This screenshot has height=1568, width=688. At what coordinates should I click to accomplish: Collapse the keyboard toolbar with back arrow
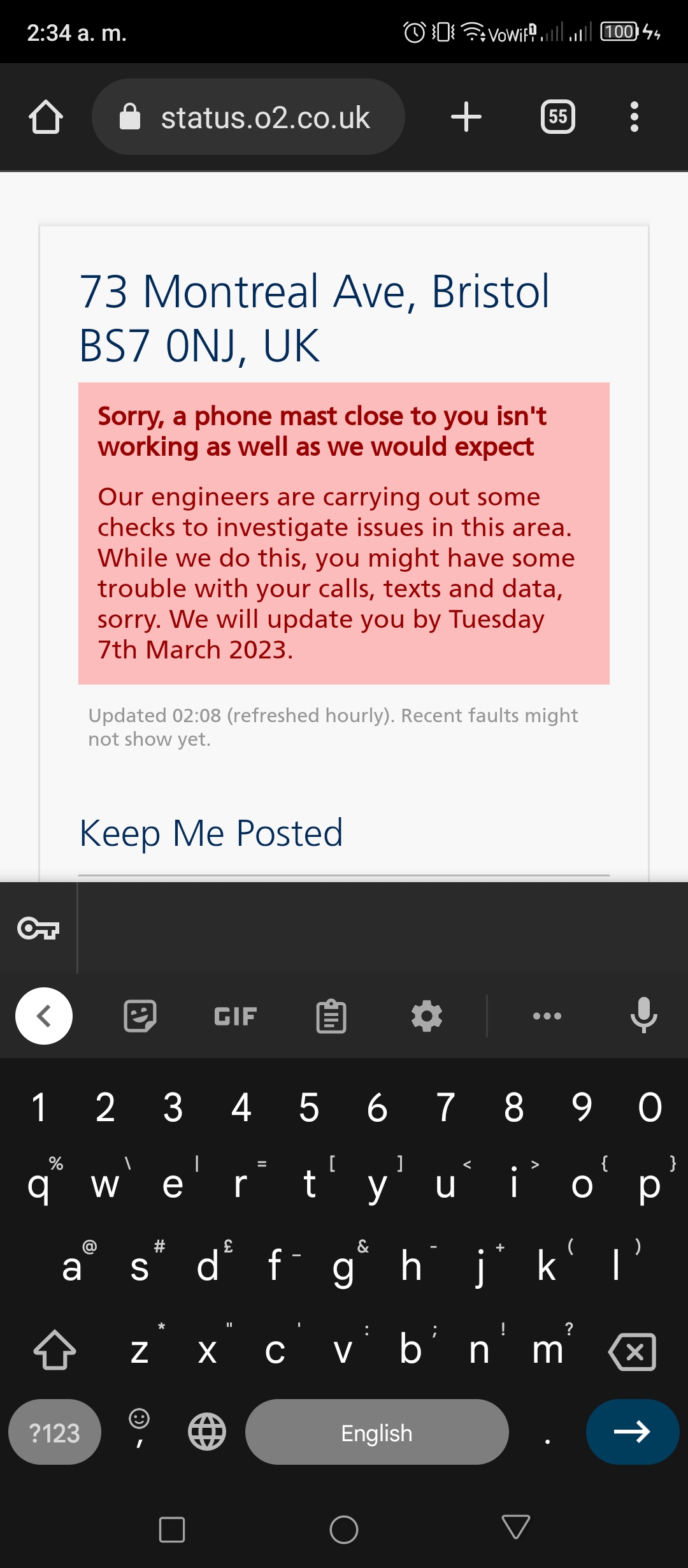click(44, 1016)
